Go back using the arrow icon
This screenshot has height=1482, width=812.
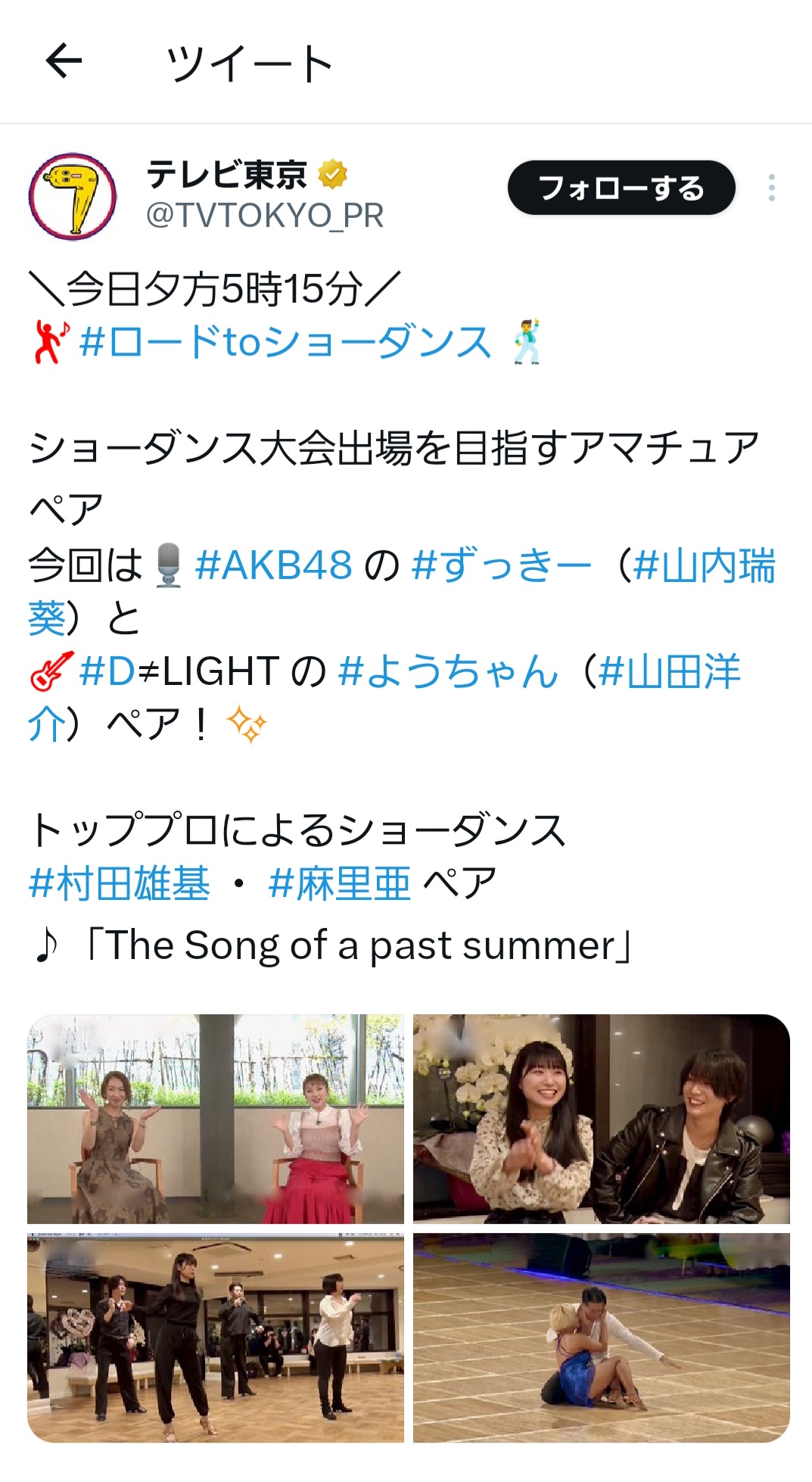coord(64,61)
